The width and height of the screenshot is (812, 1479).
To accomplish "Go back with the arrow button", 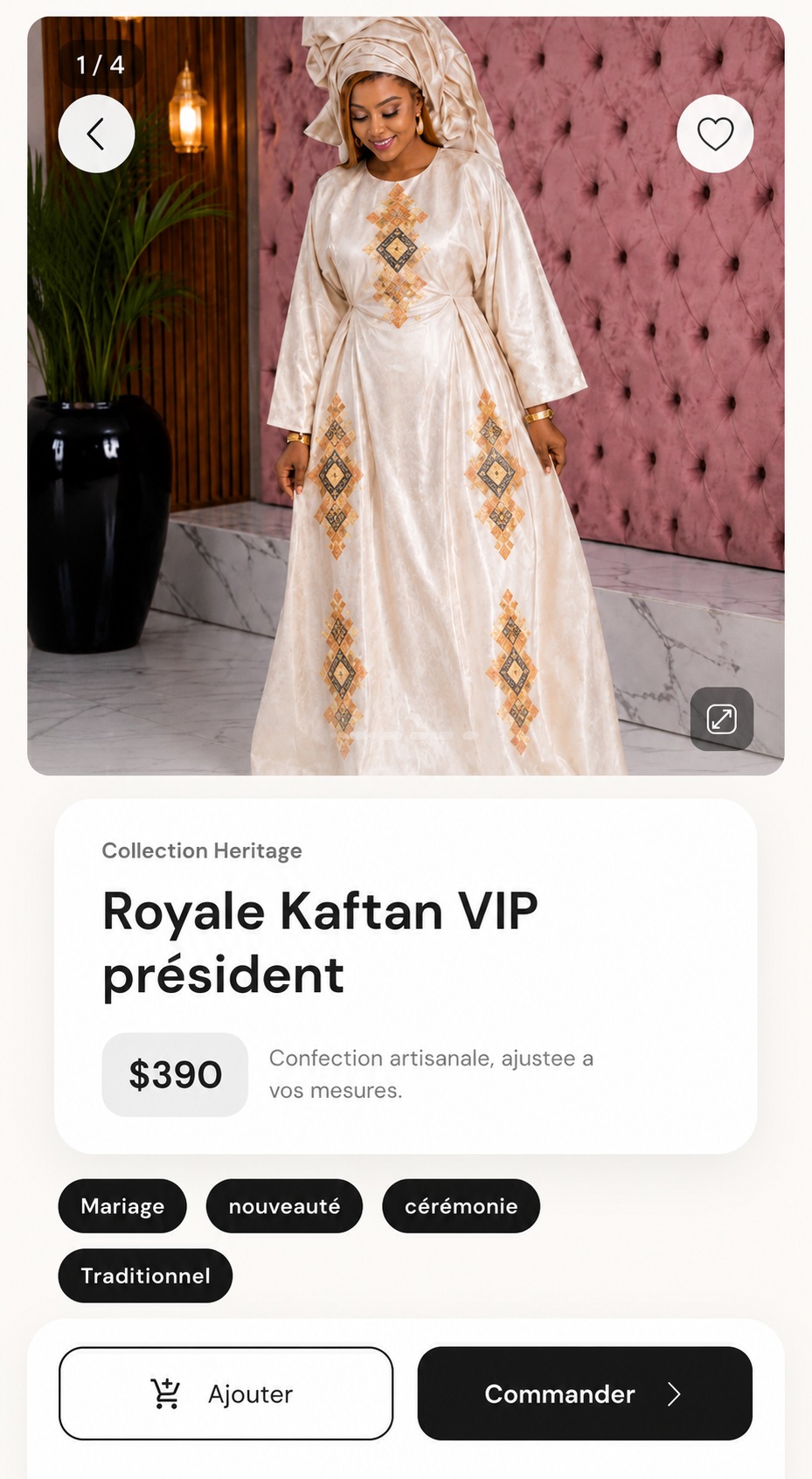I will coord(96,134).
